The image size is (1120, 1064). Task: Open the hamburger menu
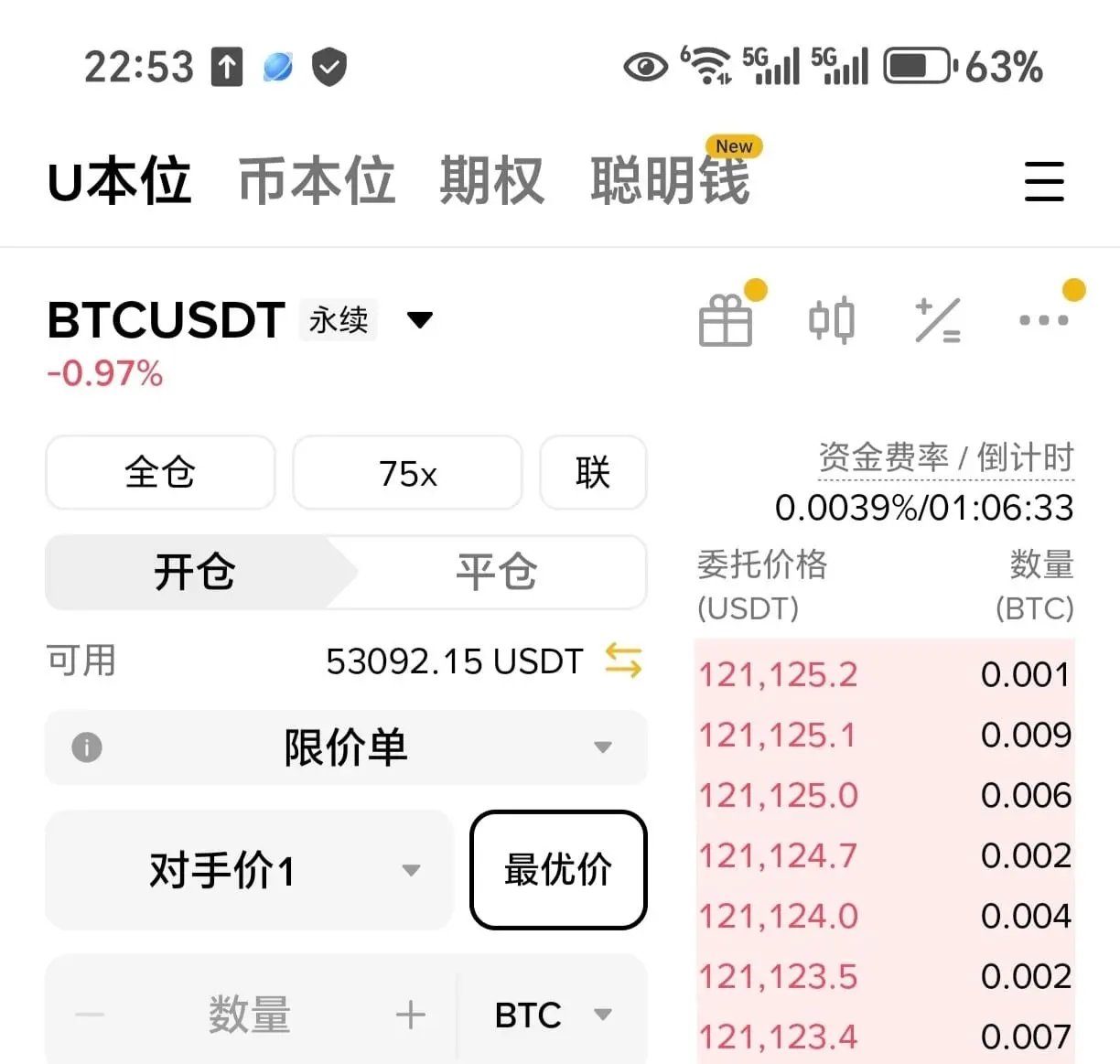(1044, 181)
